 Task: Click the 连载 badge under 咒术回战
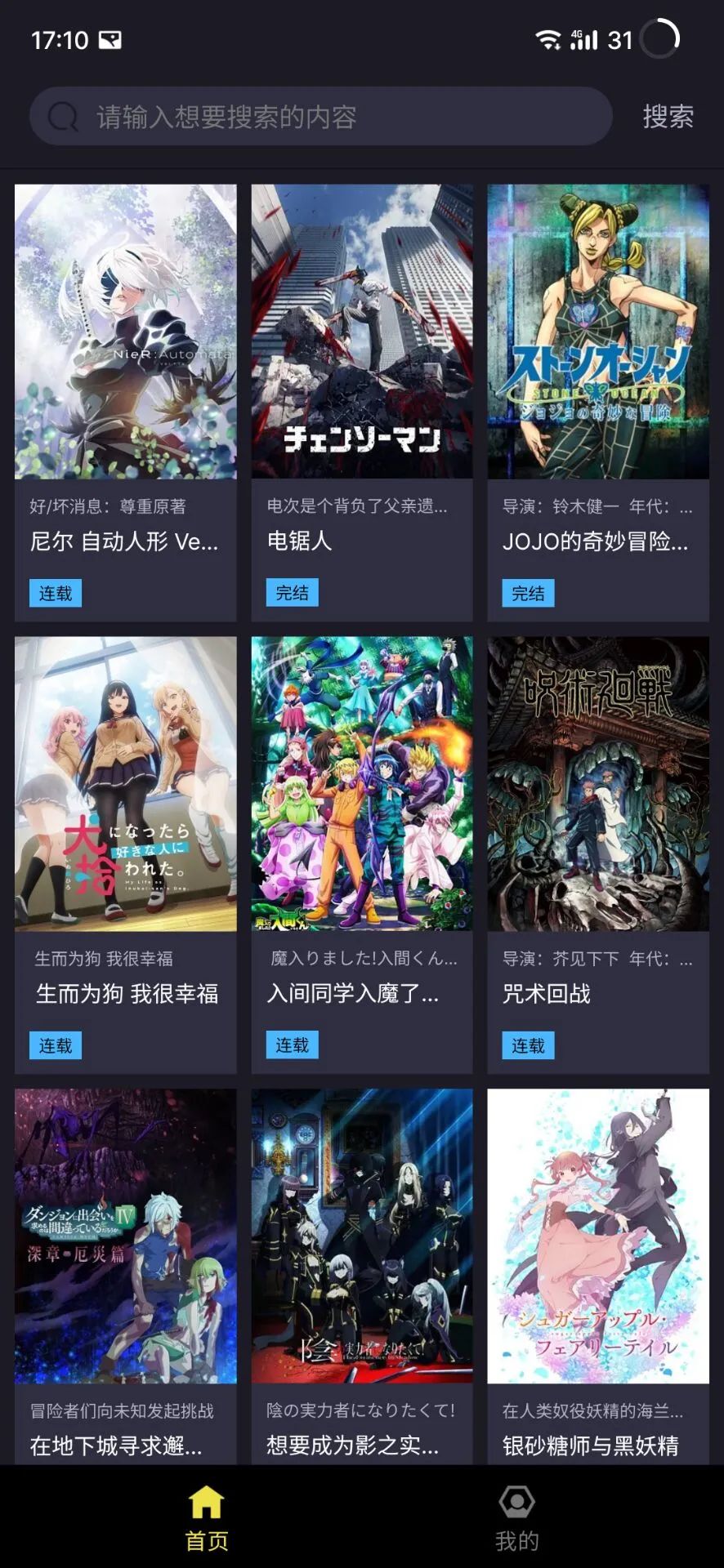(x=530, y=1045)
